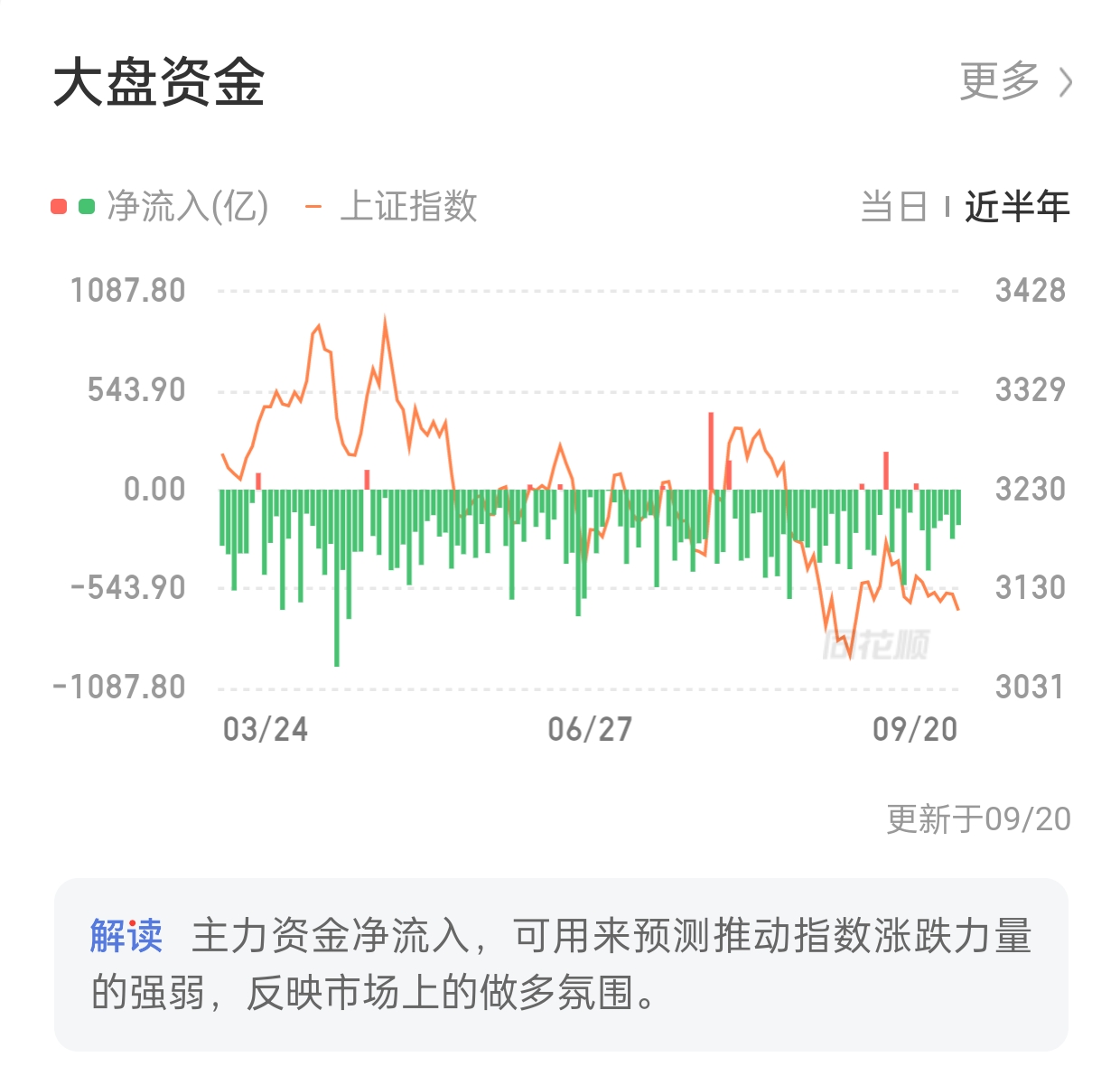Open 更多 for more capital flow details
The image size is (1120, 1085).
1014,82
